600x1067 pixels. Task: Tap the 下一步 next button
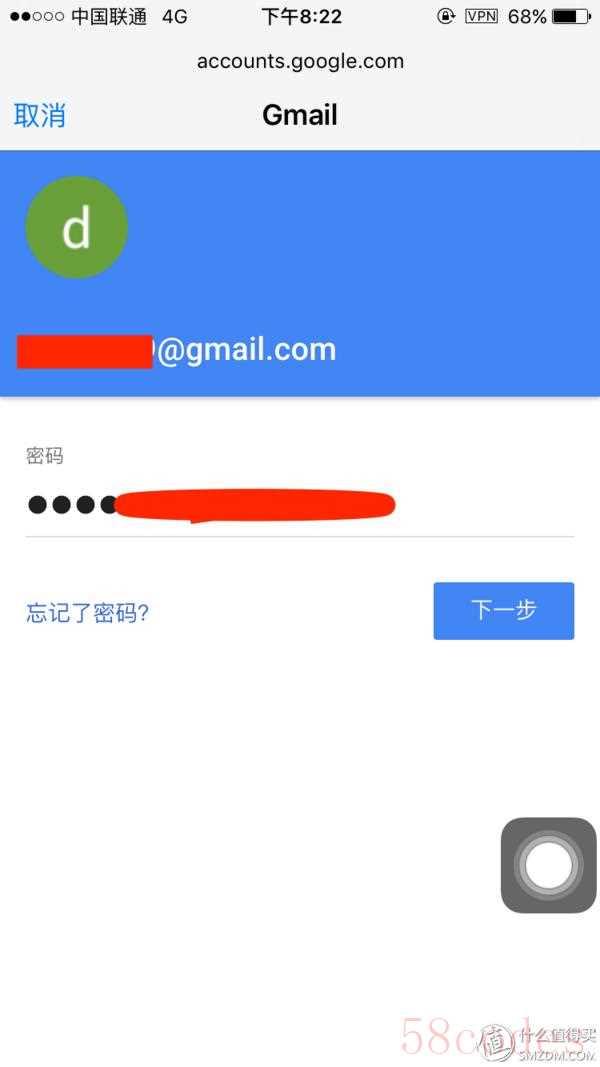click(x=503, y=610)
